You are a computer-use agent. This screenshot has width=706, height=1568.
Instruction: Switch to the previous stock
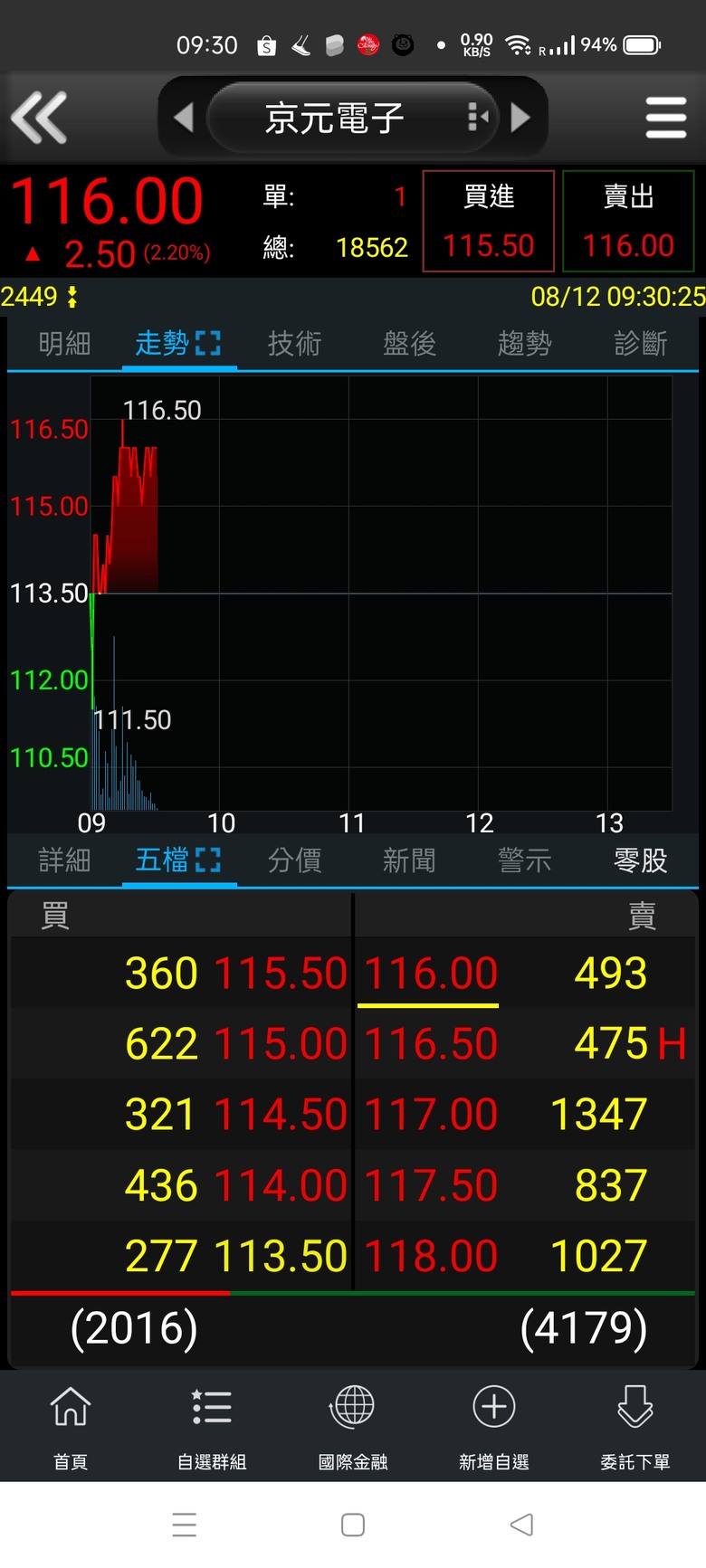pos(184,118)
